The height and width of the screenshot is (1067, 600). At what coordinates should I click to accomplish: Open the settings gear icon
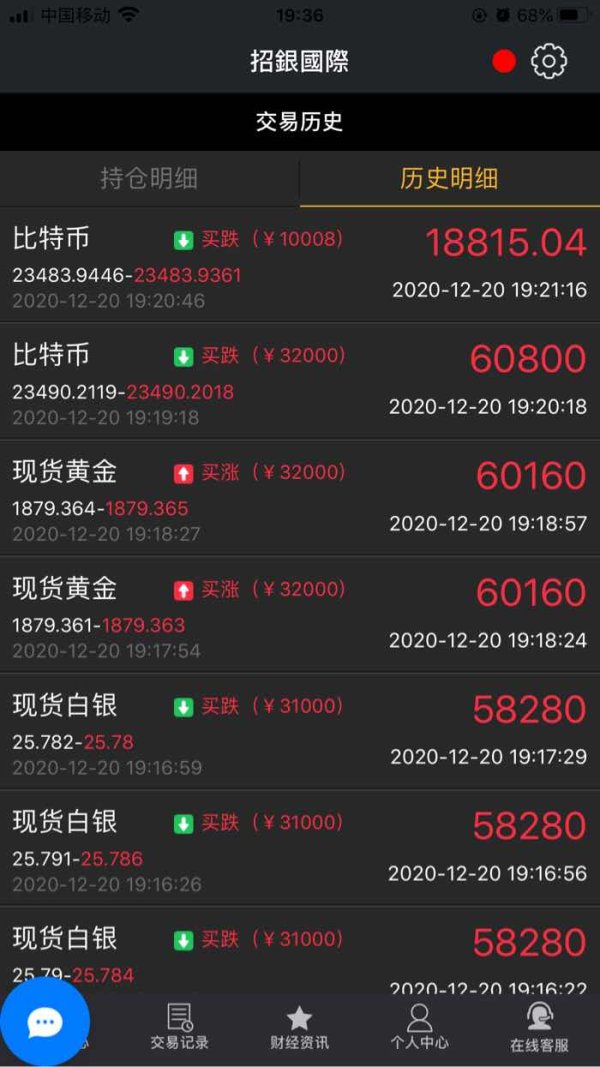[x=548, y=61]
